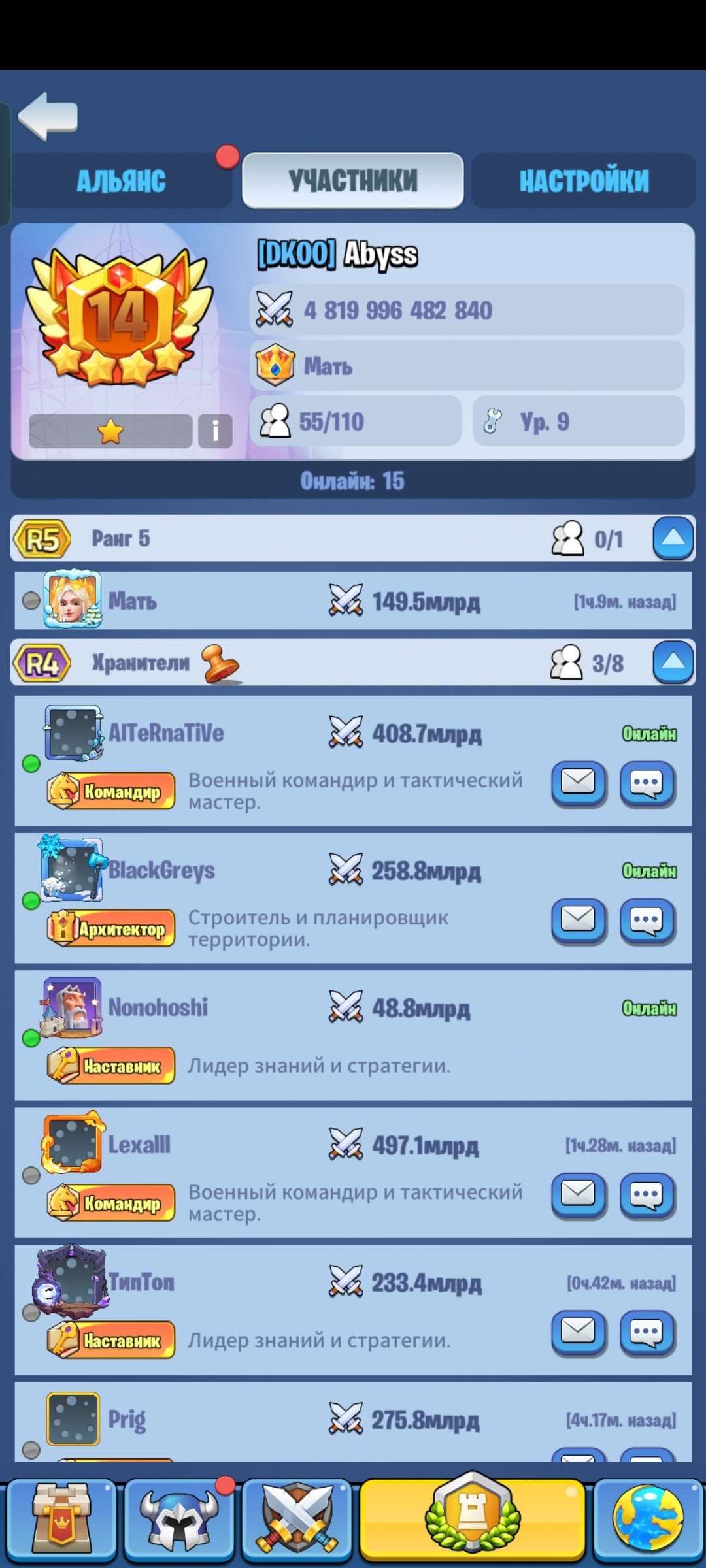Image resolution: width=706 pixels, height=1568 pixels.
Task: Go back with the white arrow
Action: 48,116
